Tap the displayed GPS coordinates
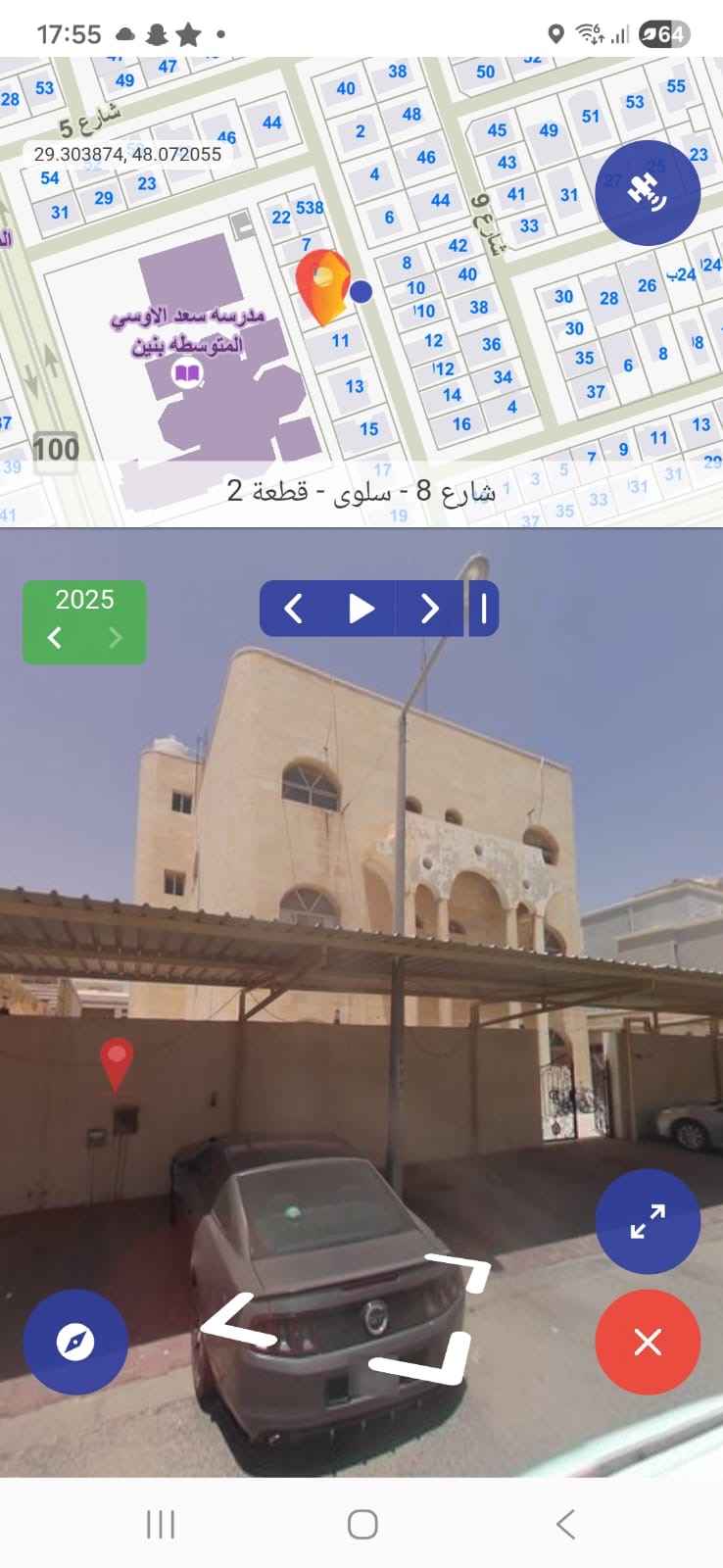723x1568 pixels. pyautogui.click(x=127, y=154)
